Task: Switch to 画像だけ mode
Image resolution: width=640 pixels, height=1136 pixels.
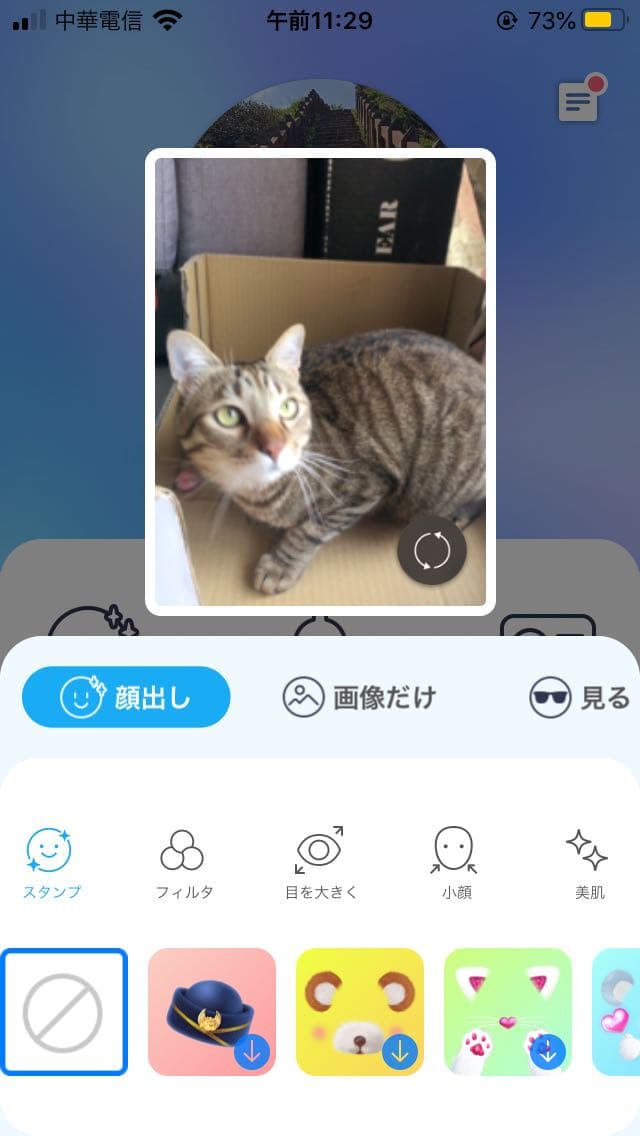Action: 360,697
